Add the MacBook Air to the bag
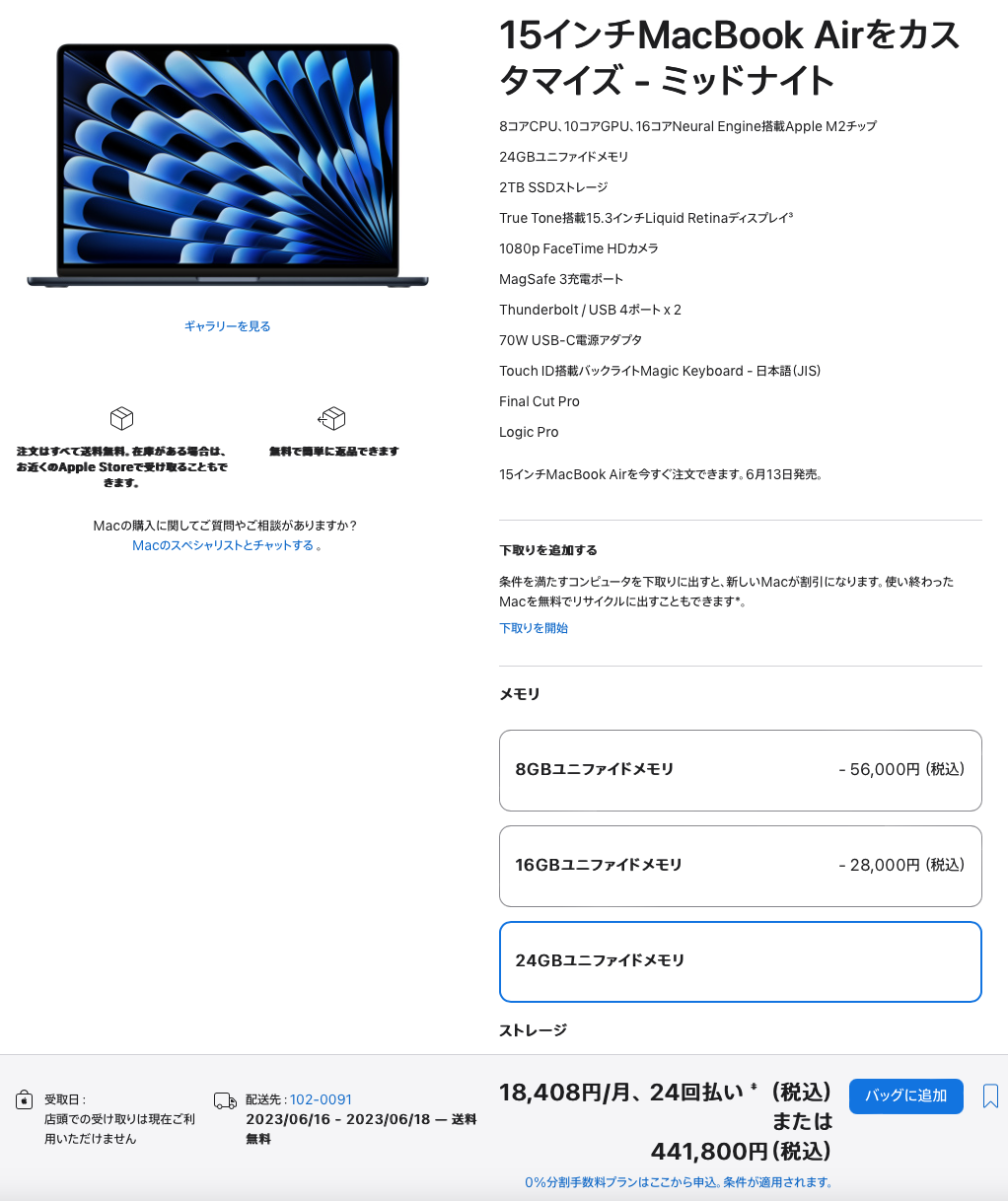The width and height of the screenshot is (1008, 1201). [x=905, y=1095]
